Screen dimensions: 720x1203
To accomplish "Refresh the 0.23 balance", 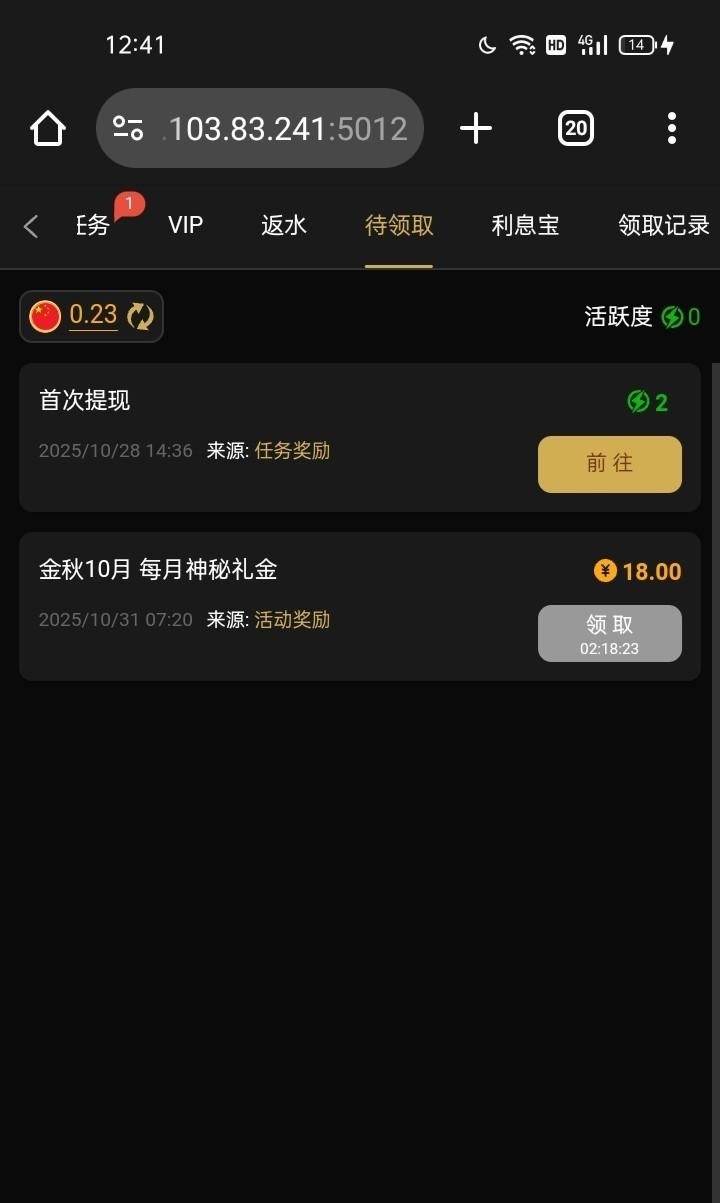I will [141, 316].
